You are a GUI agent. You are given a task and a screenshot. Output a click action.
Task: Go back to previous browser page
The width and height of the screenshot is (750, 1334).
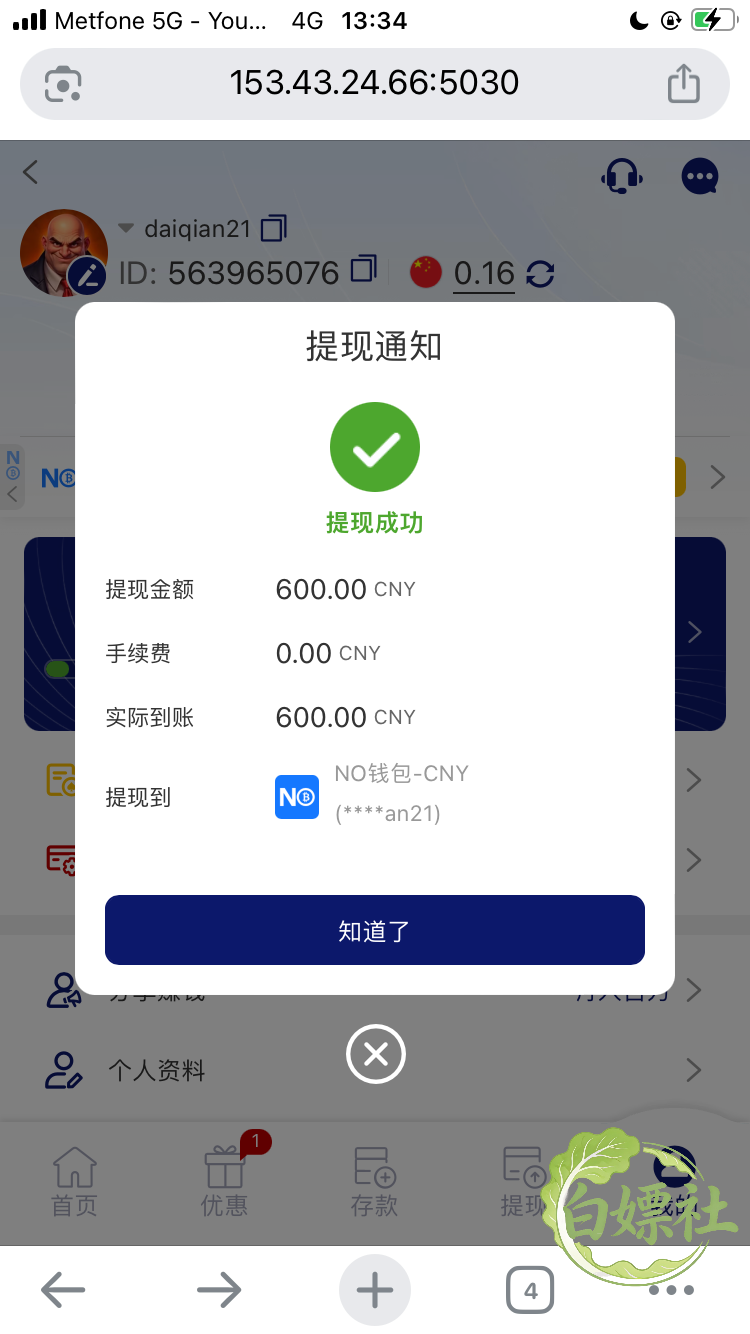[x=63, y=1290]
